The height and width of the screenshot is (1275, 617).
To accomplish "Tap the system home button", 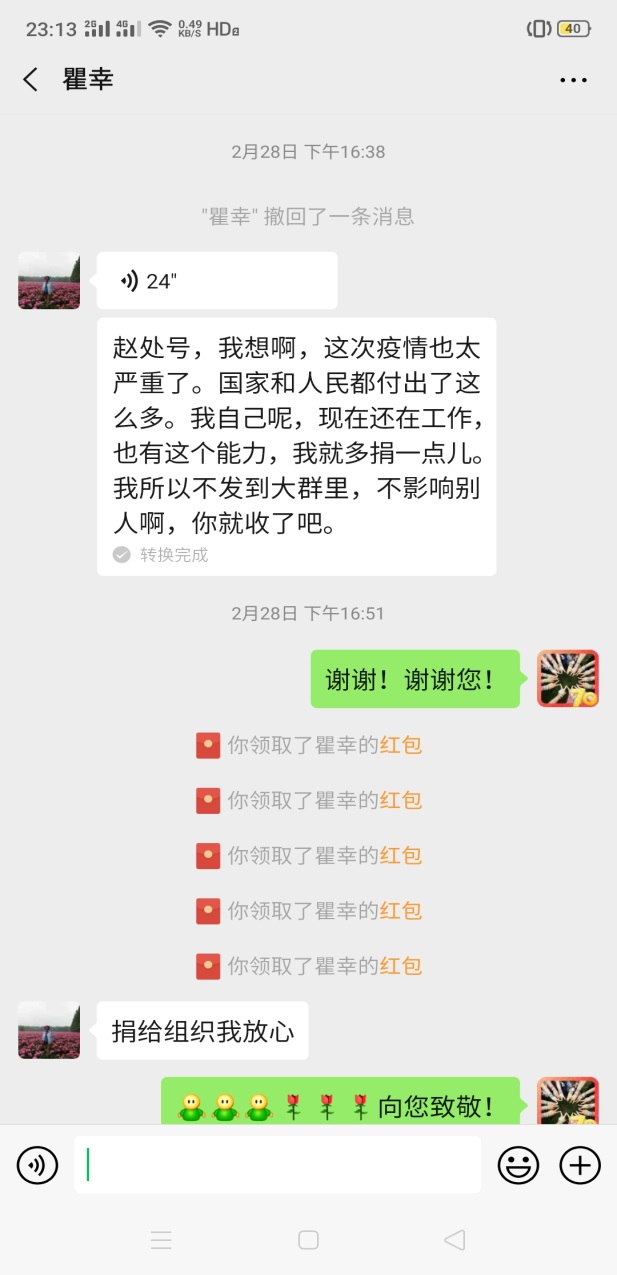I will (308, 1240).
